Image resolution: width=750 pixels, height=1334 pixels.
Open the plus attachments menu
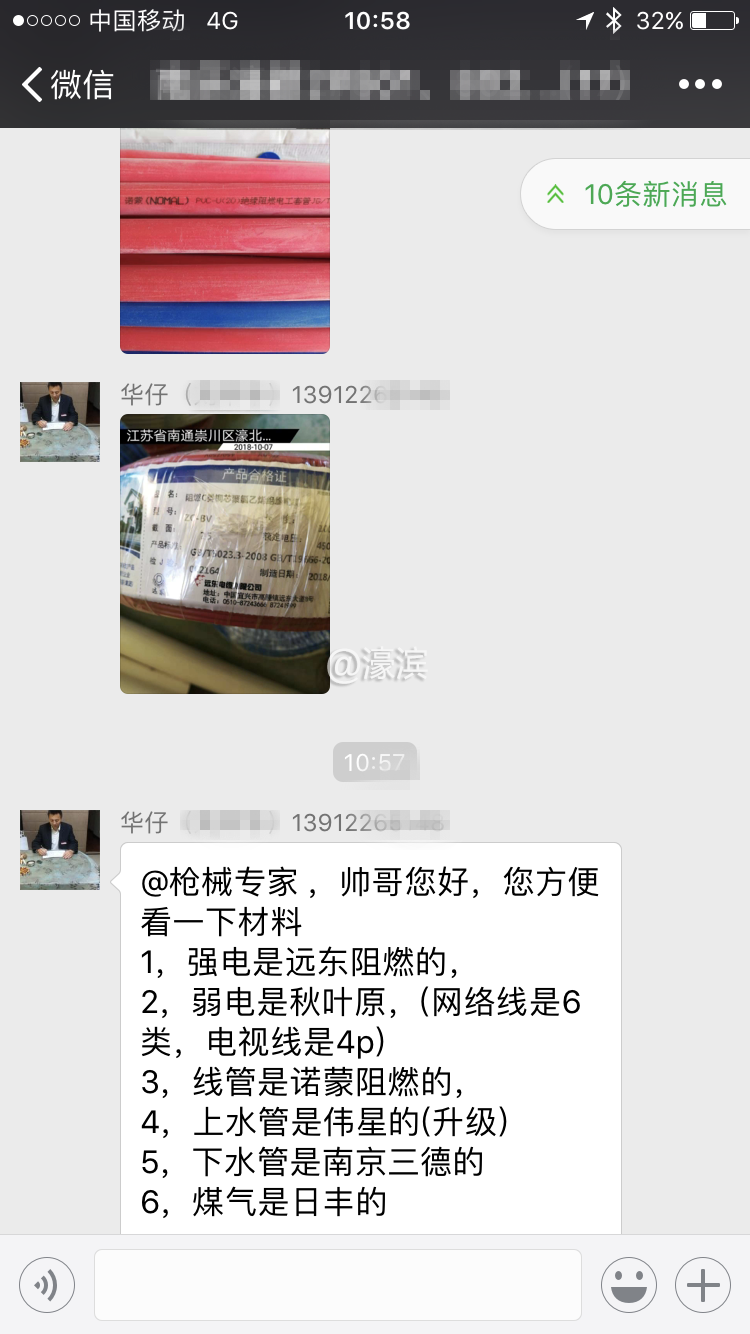coord(703,1285)
